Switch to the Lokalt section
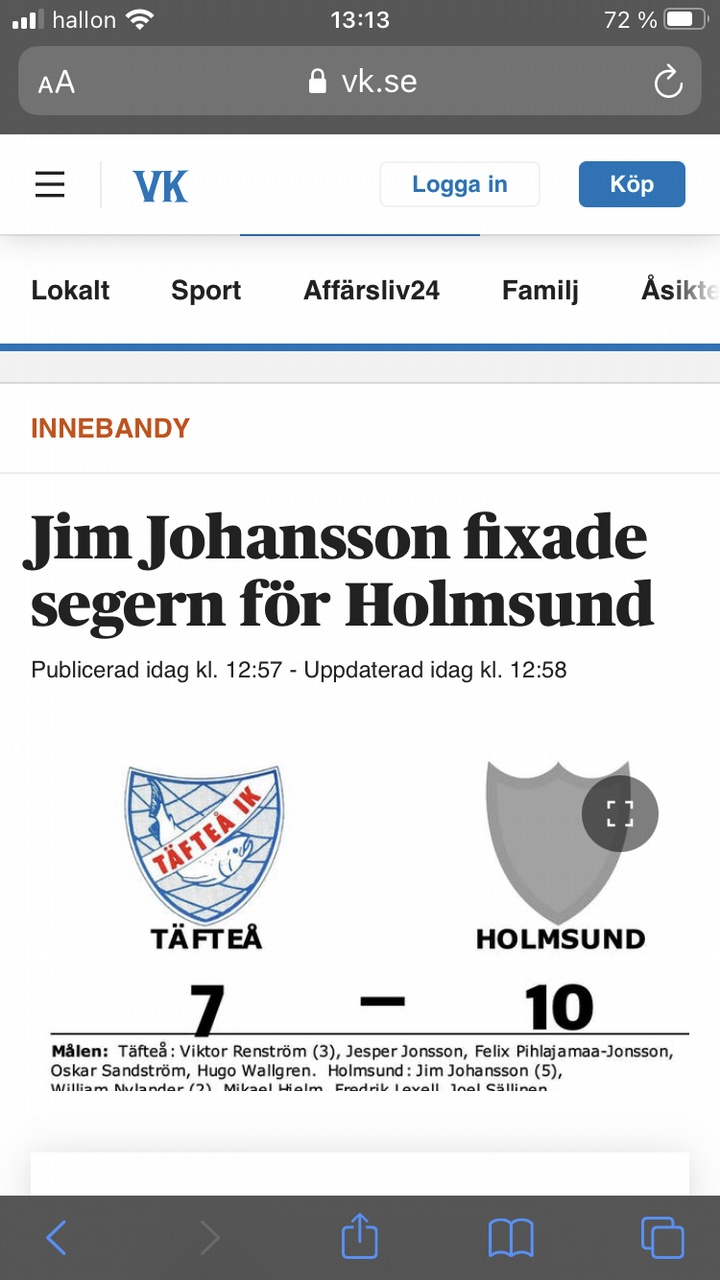Viewport: 720px width, 1280px height. pyautogui.click(x=70, y=291)
